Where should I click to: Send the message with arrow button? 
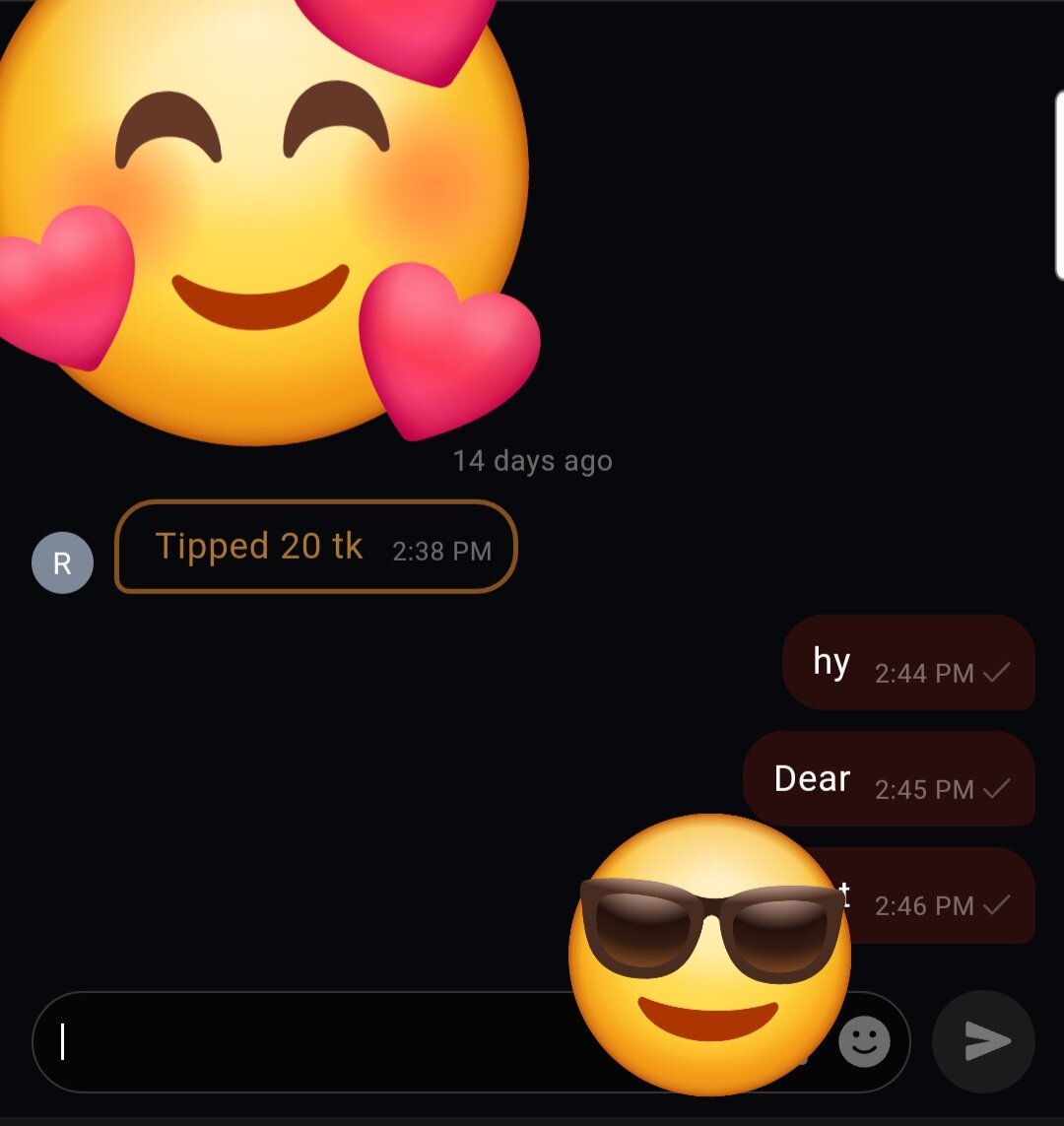pos(984,1041)
